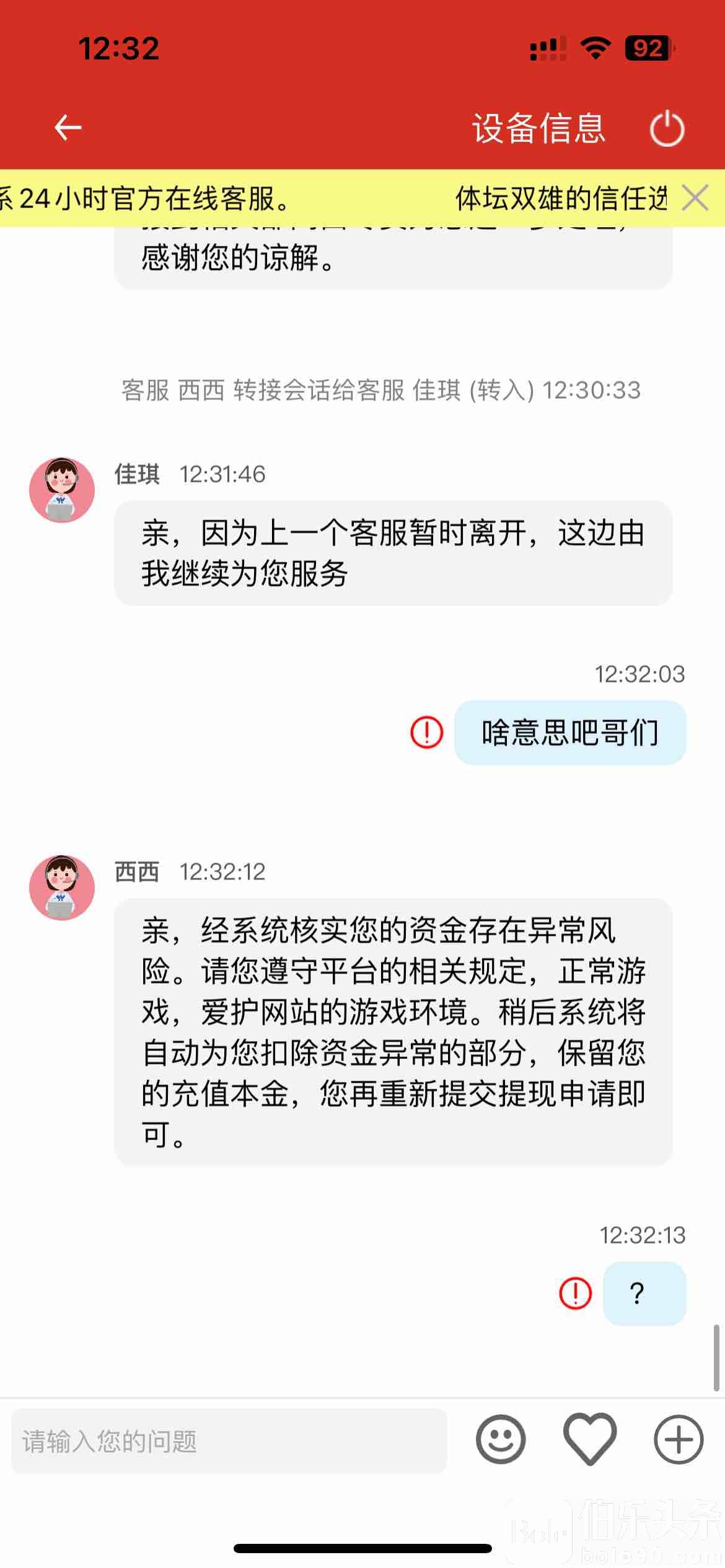Retry failed message 啥意思吧哥们 via red alert icon

click(x=426, y=733)
